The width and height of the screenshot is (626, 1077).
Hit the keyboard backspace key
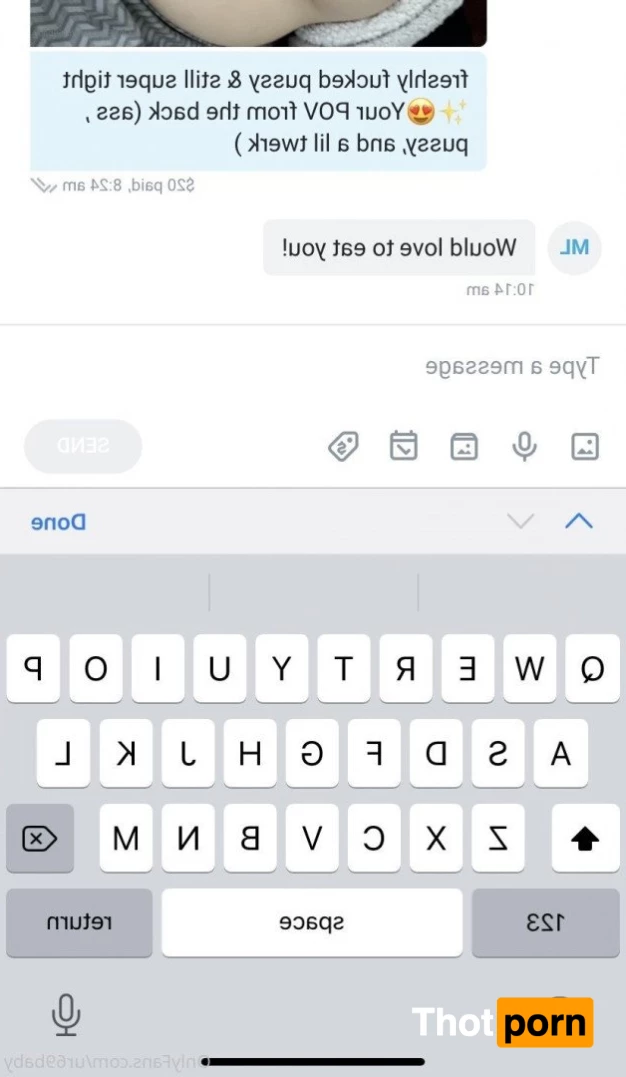[x=40, y=838]
